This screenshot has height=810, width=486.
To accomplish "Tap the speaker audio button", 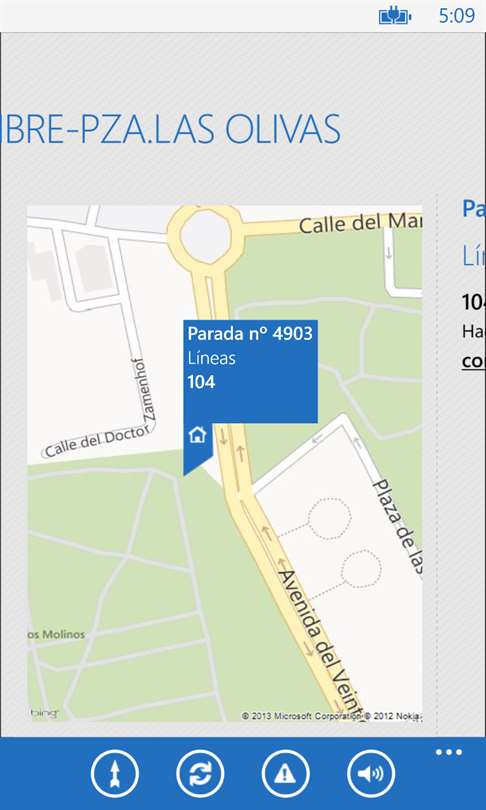I will tap(371, 774).
